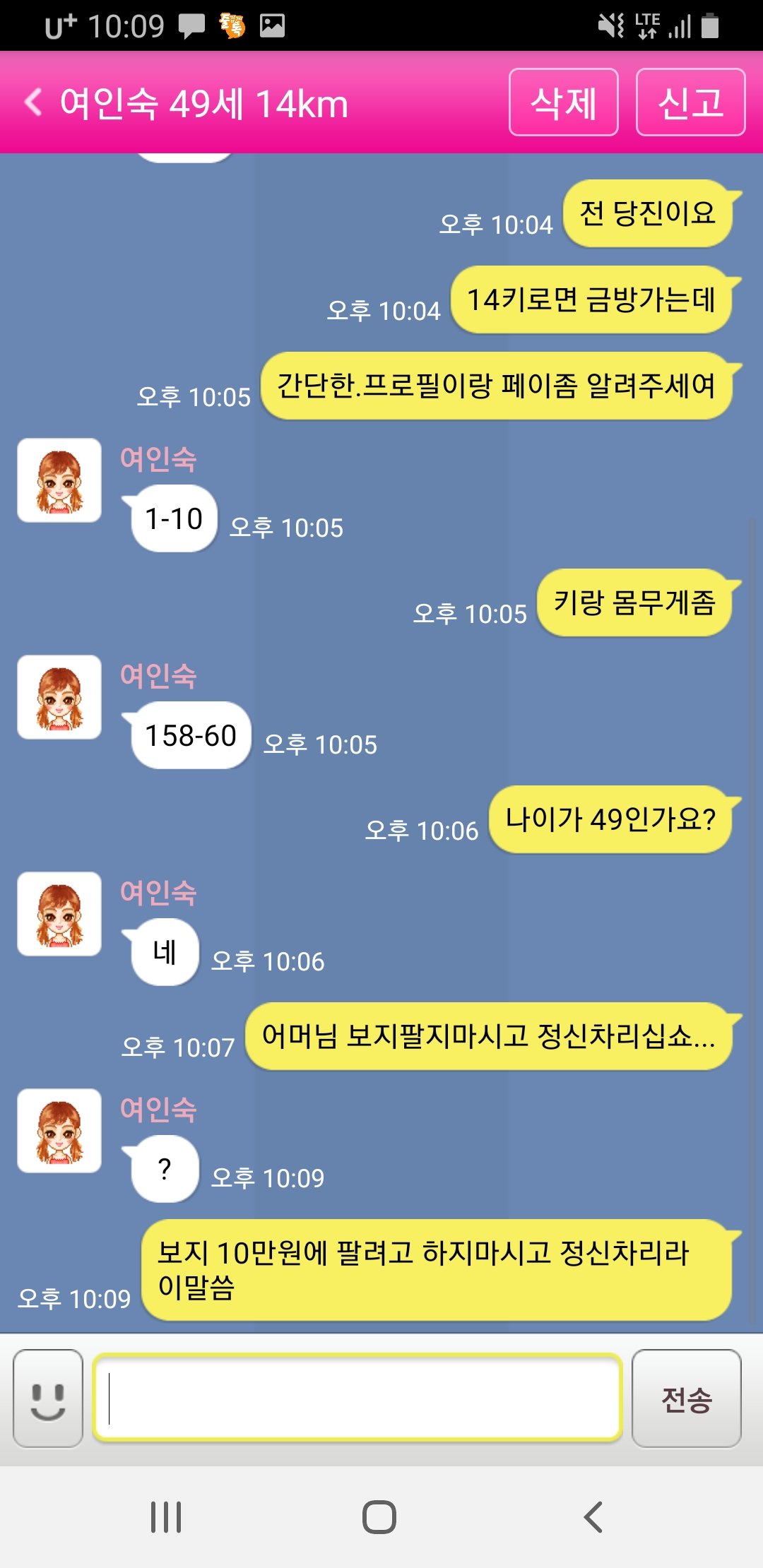
Task: Open 여인숙's avatar beside the 1-10 message
Action: [x=59, y=480]
